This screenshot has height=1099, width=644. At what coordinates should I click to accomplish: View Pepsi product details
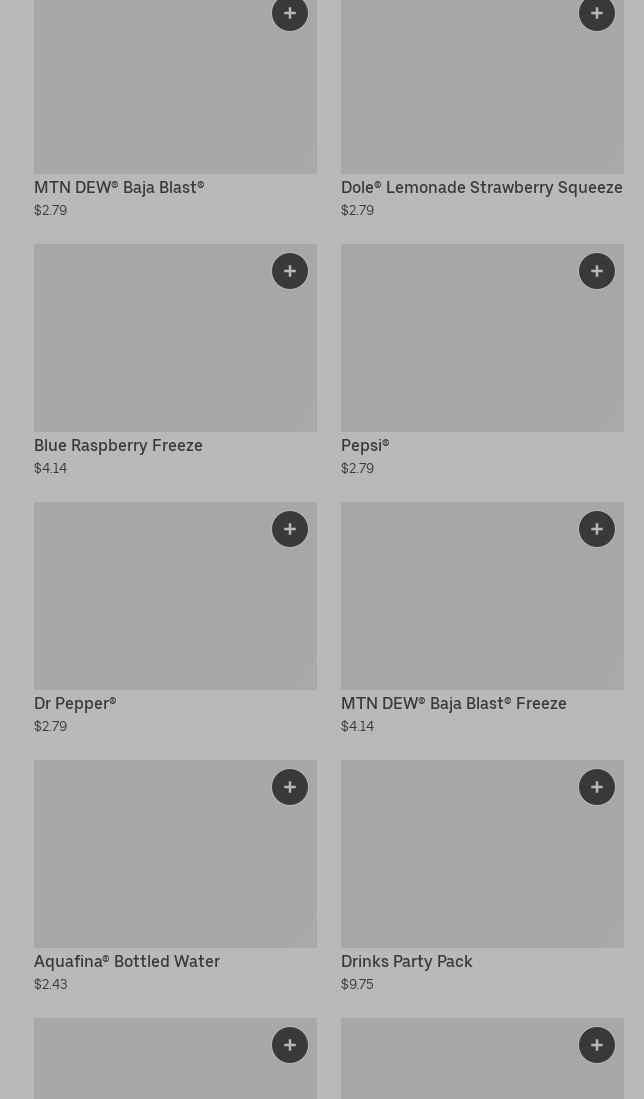(482, 360)
